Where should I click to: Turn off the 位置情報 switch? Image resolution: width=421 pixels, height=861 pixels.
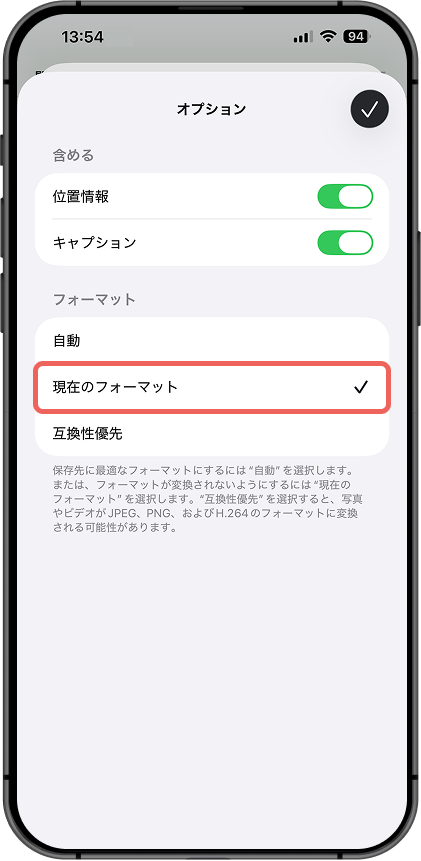(345, 197)
